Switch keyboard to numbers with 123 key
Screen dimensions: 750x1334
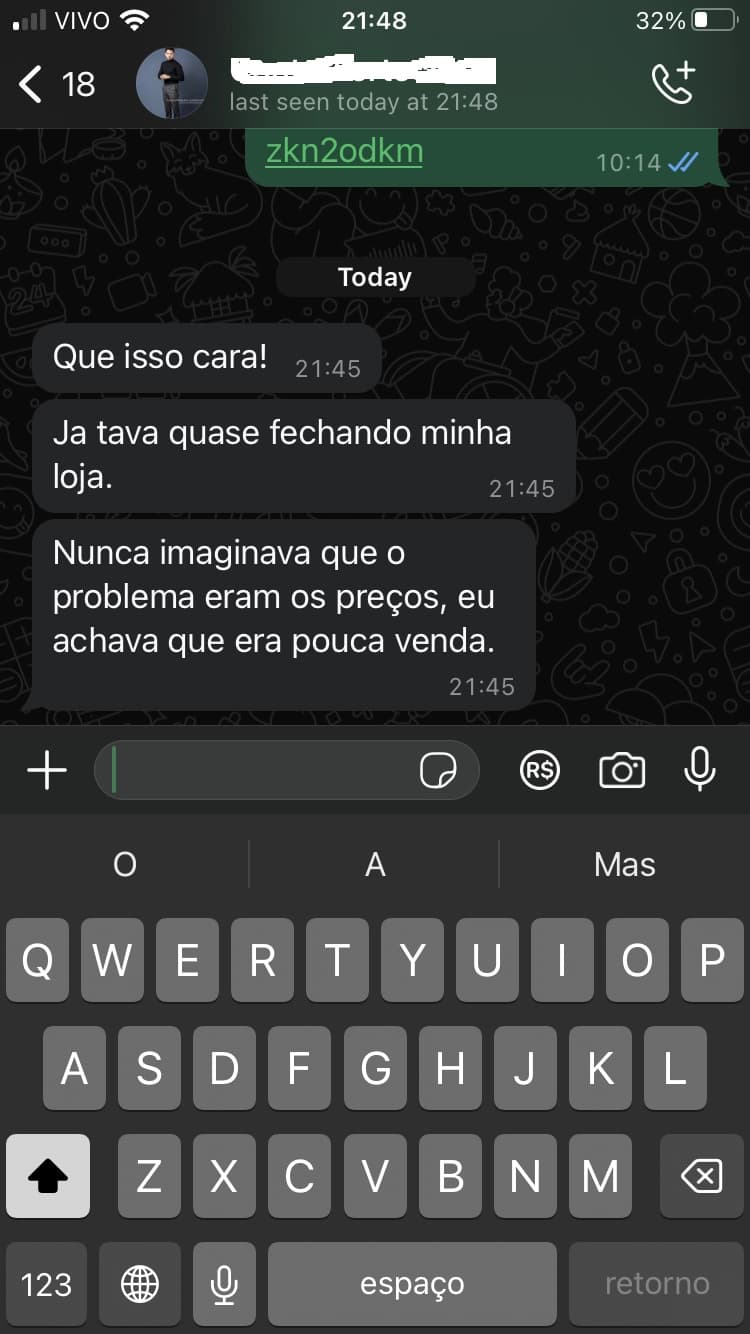[x=46, y=1284]
